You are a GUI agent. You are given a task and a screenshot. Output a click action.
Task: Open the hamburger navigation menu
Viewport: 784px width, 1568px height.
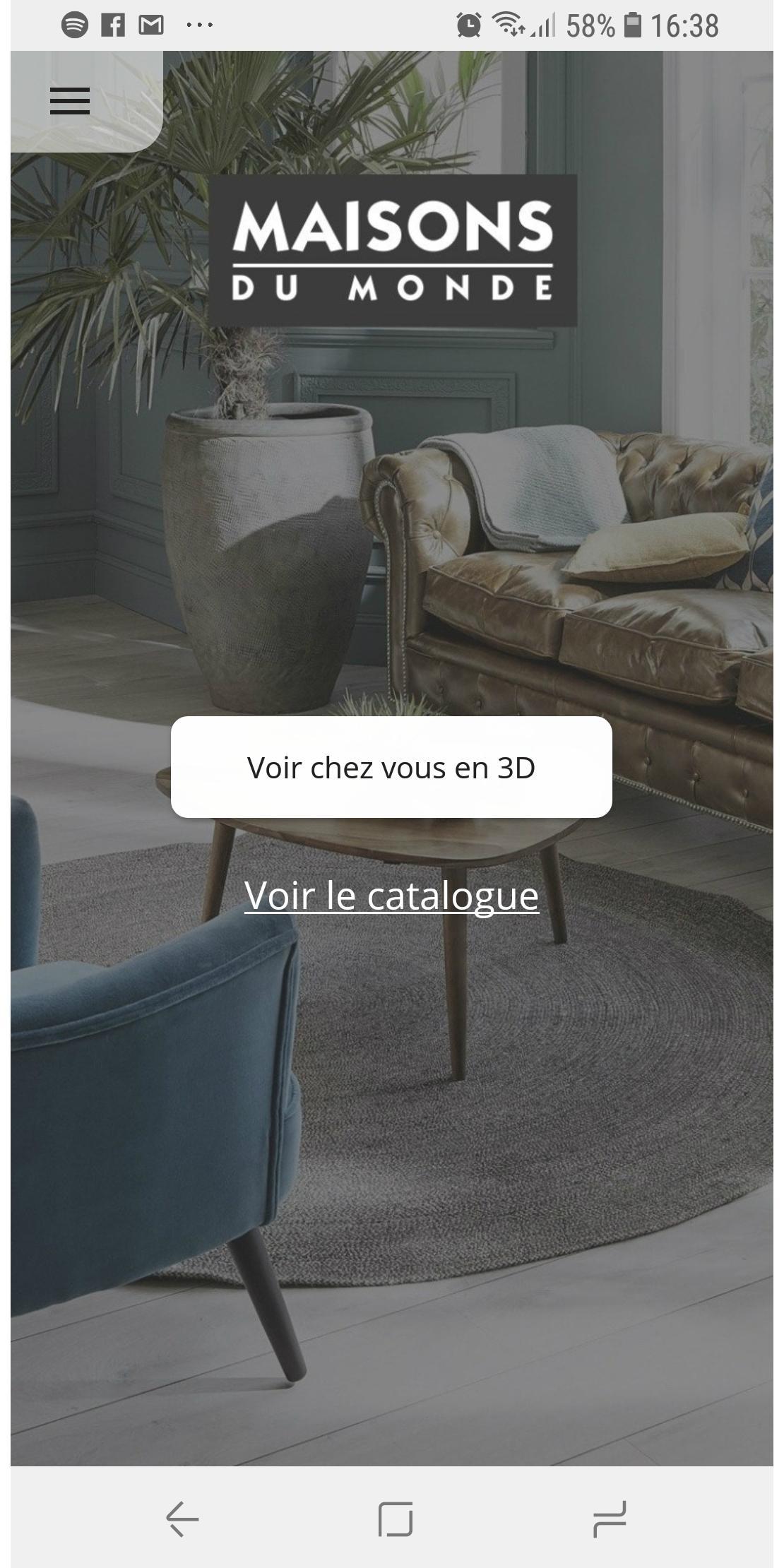point(69,102)
